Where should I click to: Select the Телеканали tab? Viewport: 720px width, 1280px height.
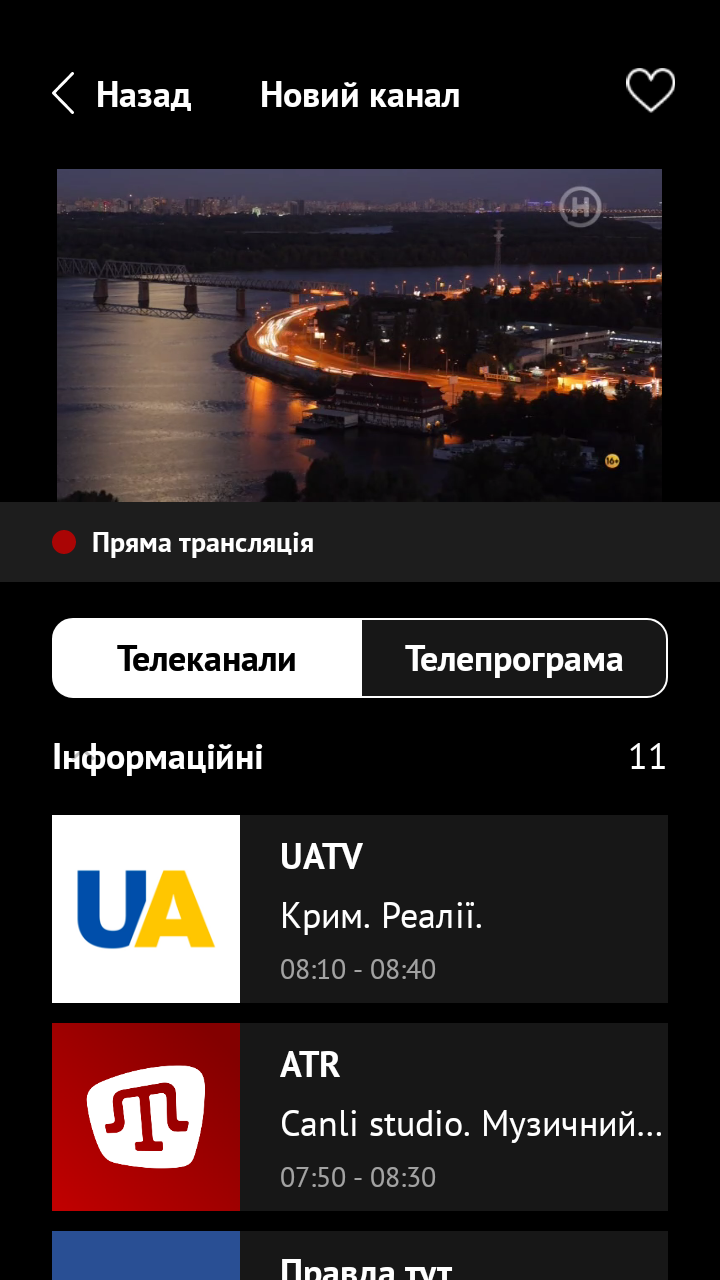tap(206, 657)
